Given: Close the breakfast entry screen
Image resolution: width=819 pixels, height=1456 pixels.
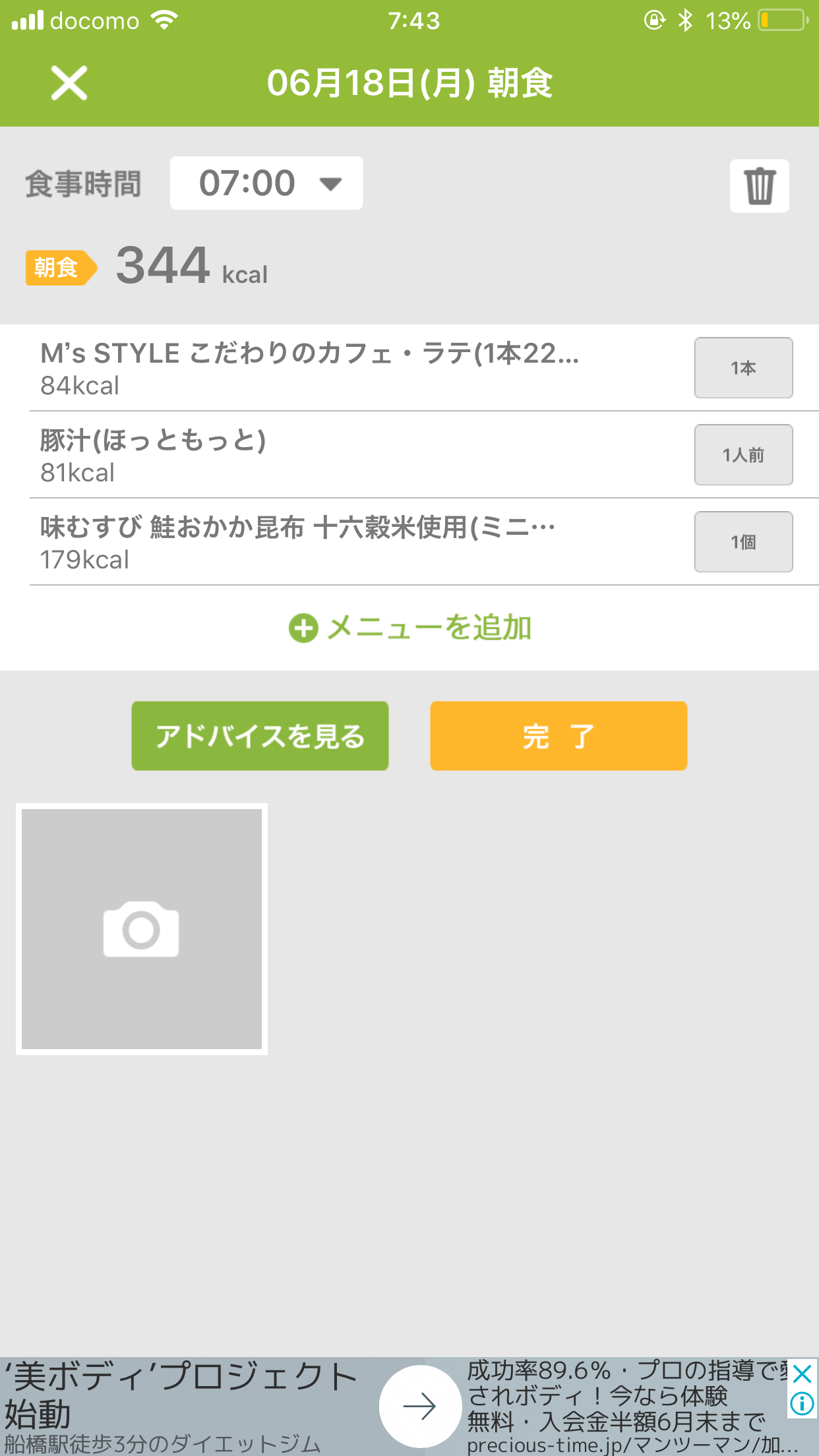Looking at the screenshot, I should coord(69,83).
